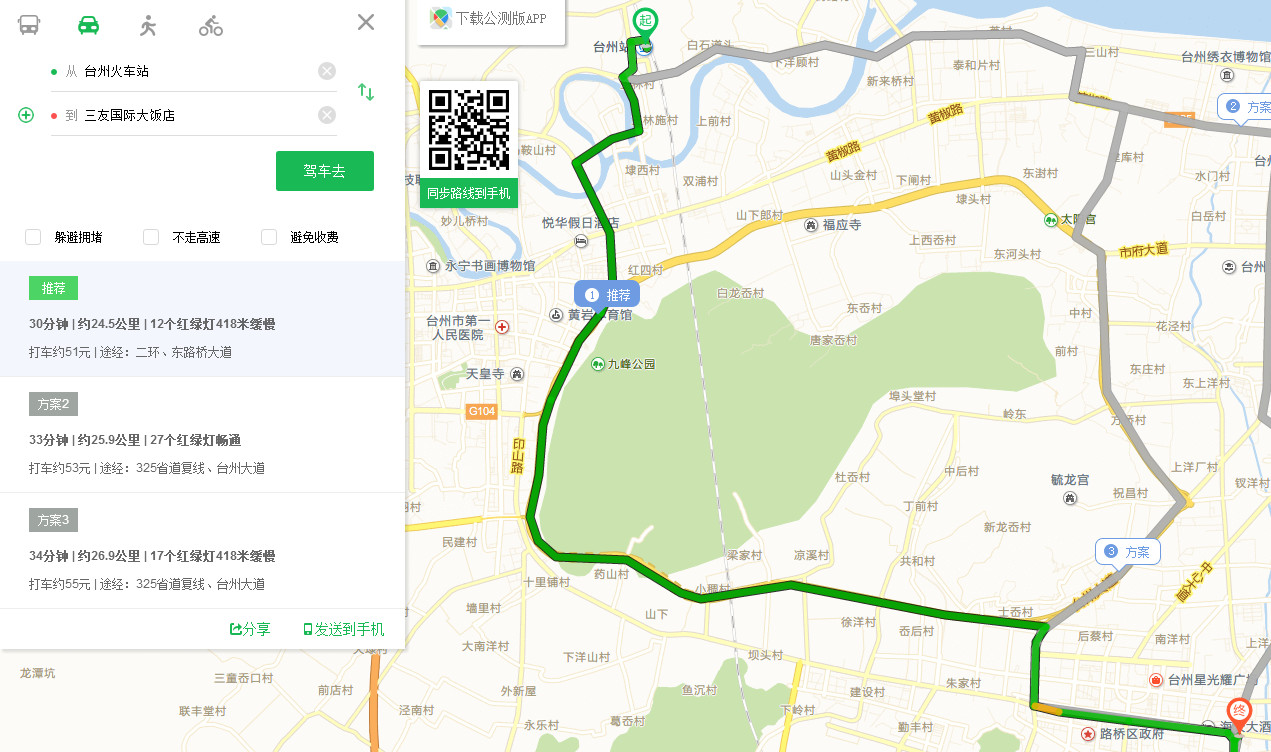This screenshot has width=1271, height=752.
Task: Select route 方案3 34分钟
Action: point(200,556)
